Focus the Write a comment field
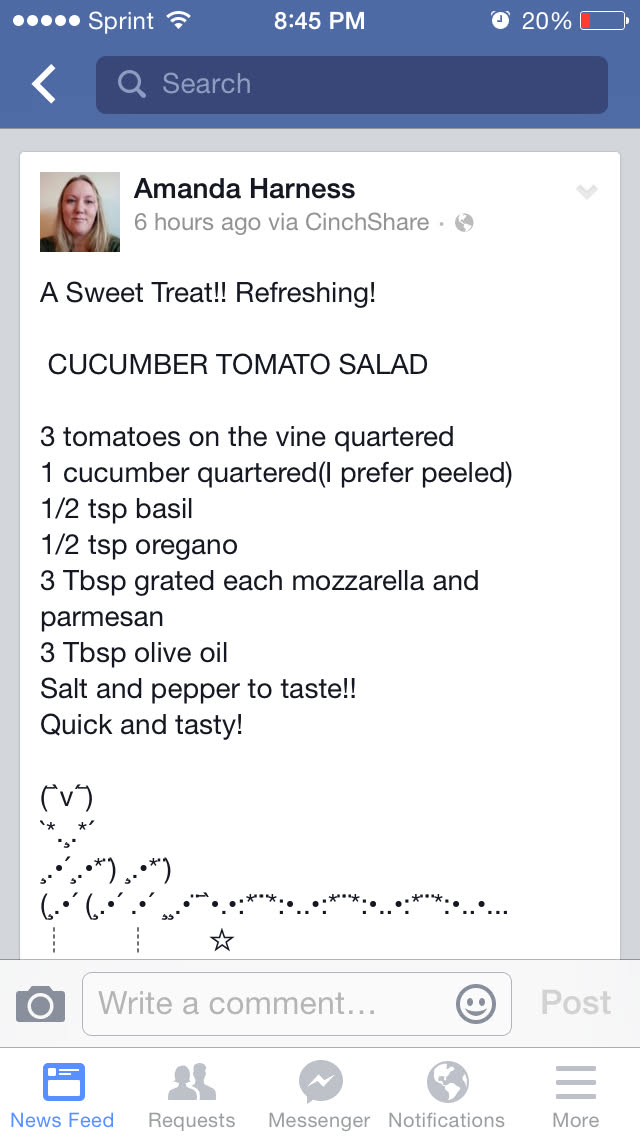640x1136 pixels. pyautogui.click(x=270, y=1003)
